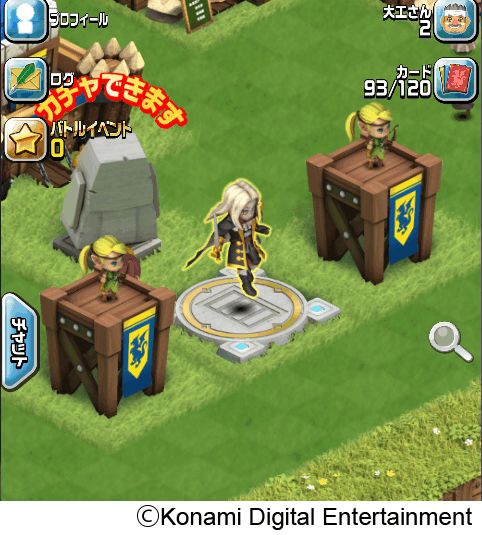This screenshot has height=535, width=482.
Task: Open the カード card collection
Action: tap(456, 80)
